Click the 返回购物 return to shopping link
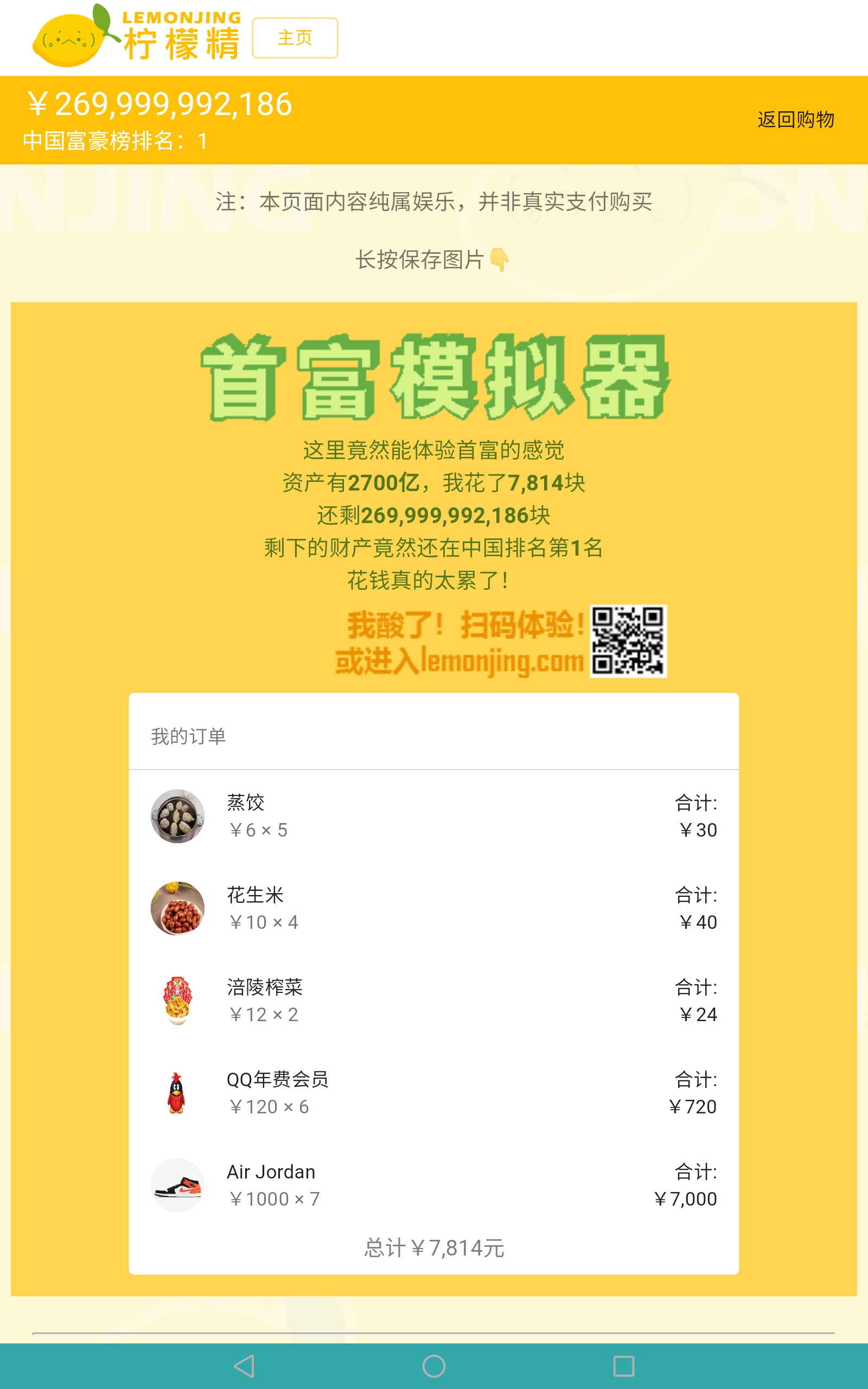 pos(795,119)
